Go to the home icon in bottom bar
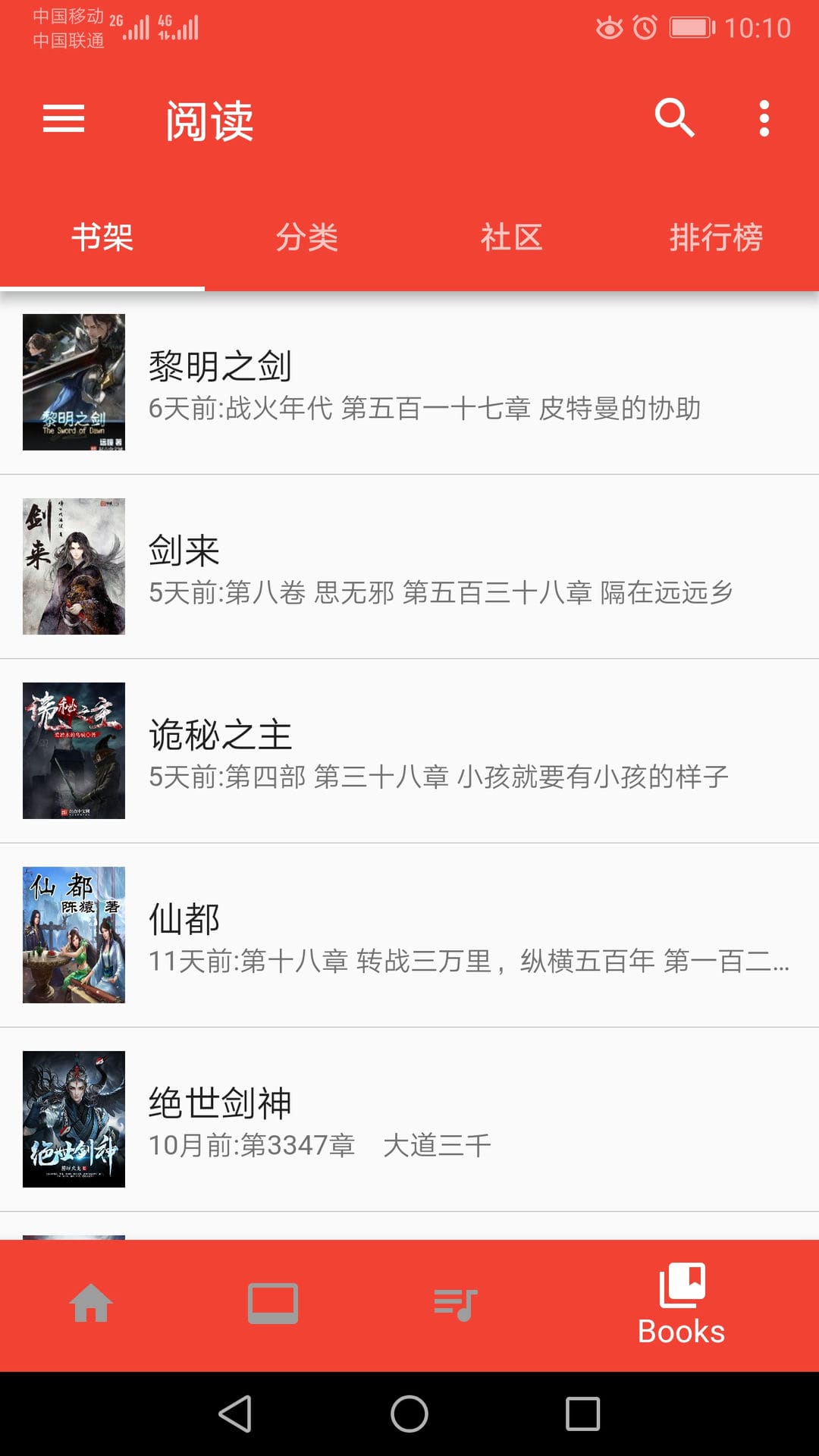The width and height of the screenshot is (819, 1456). (91, 1303)
